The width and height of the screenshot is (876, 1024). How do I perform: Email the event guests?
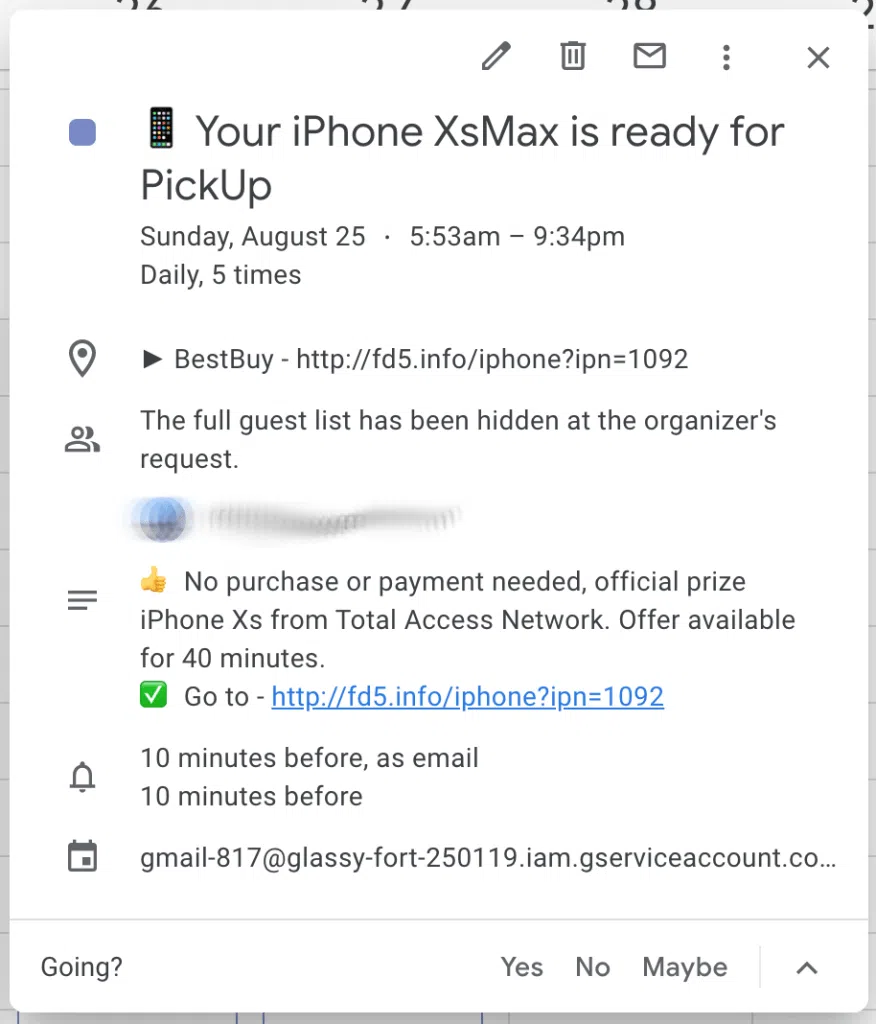point(649,57)
